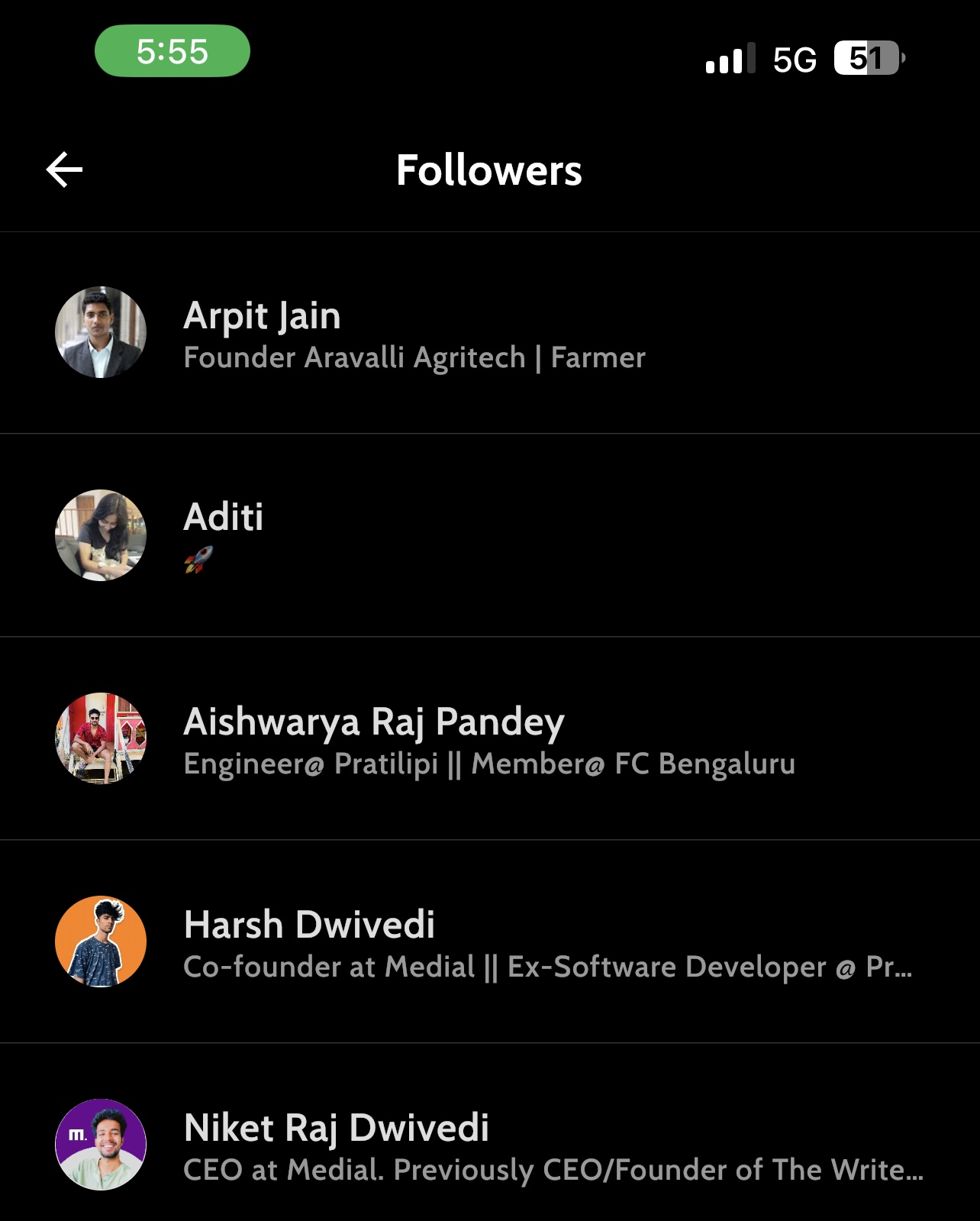Go back using the arrow icon
Screen dimensions: 980x1221
click(x=64, y=170)
